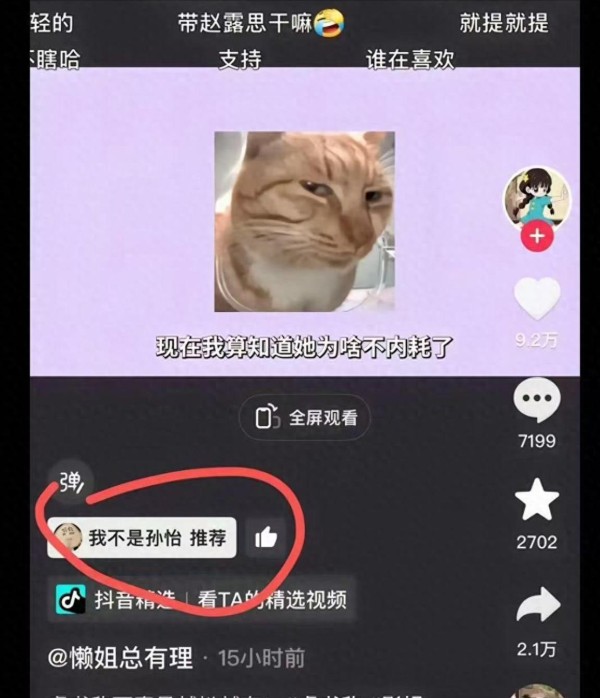Tap 全屏观看 to watch full screen
Image resolution: width=600 pixels, height=698 pixels.
(x=305, y=418)
